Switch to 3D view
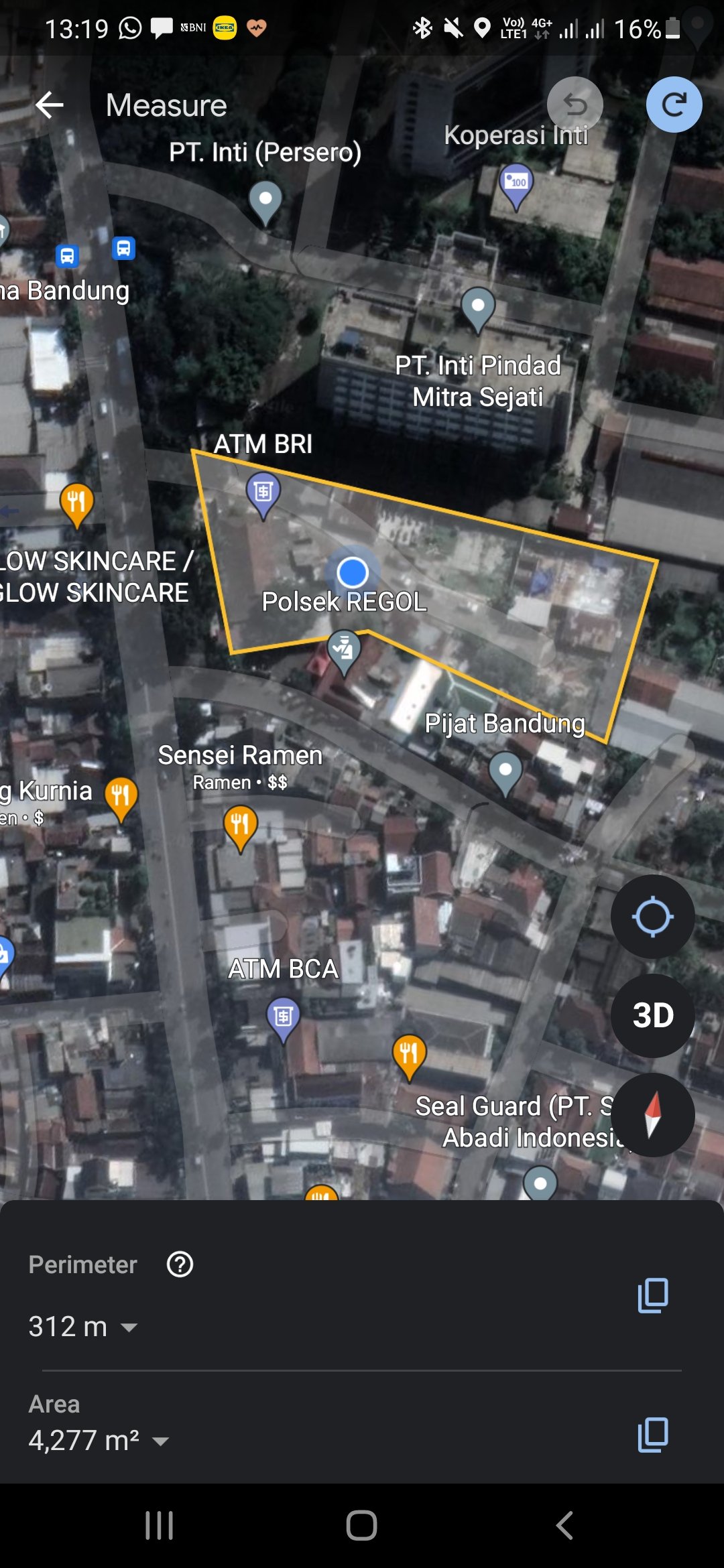Screen dimensions: 724x1568 (x=652, y=1015)
